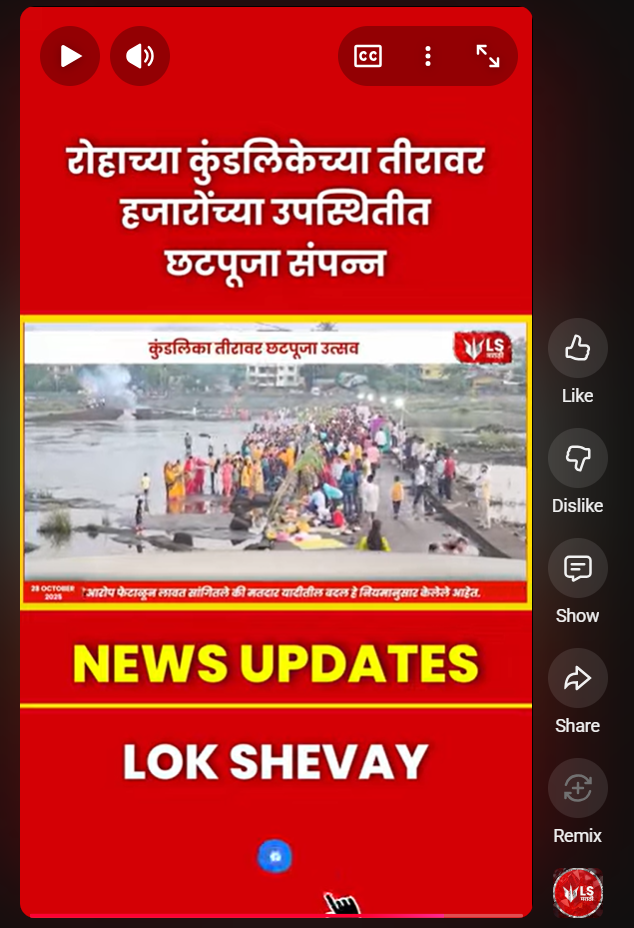Remix this Short
Screen dimensions: 634x928
point(577,789)
